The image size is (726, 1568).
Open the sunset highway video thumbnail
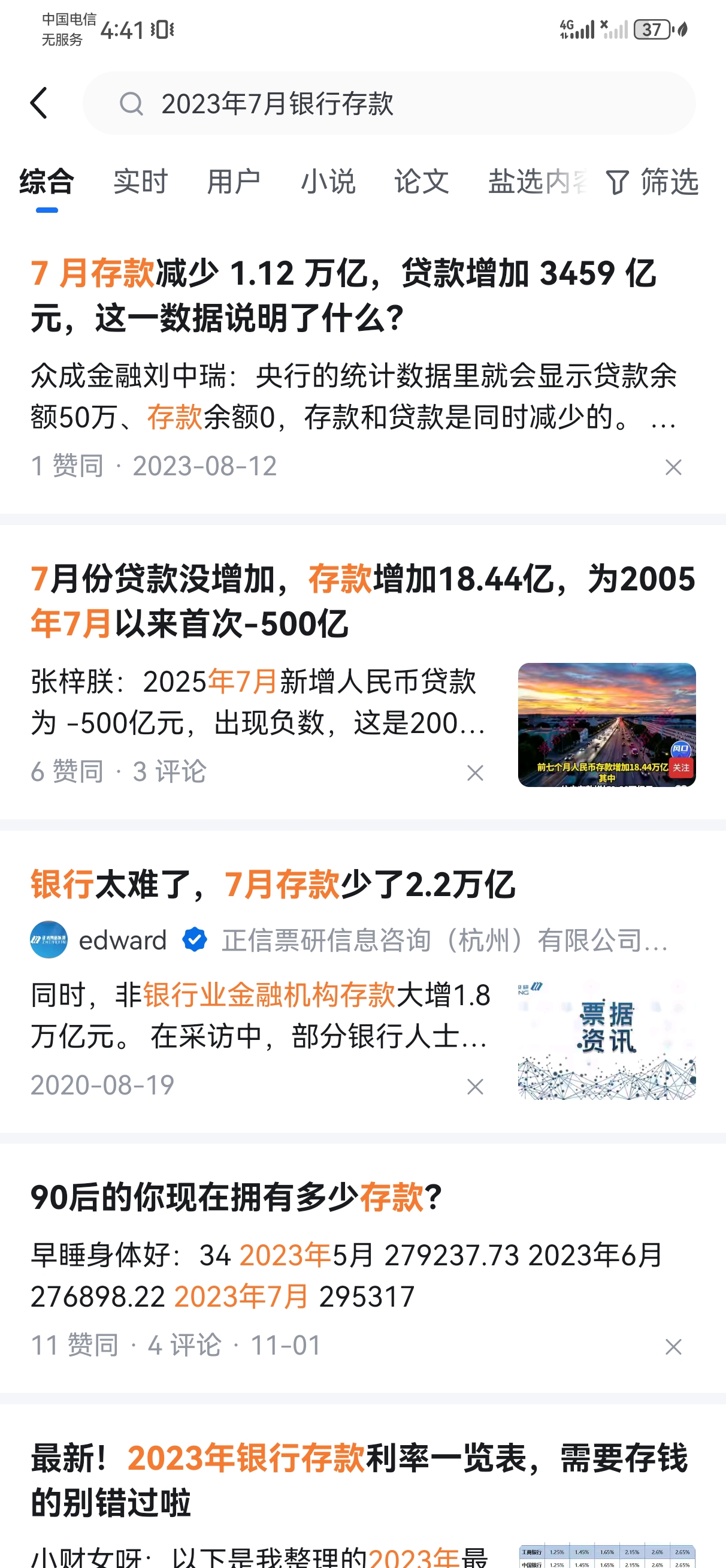tap(607, 724)
